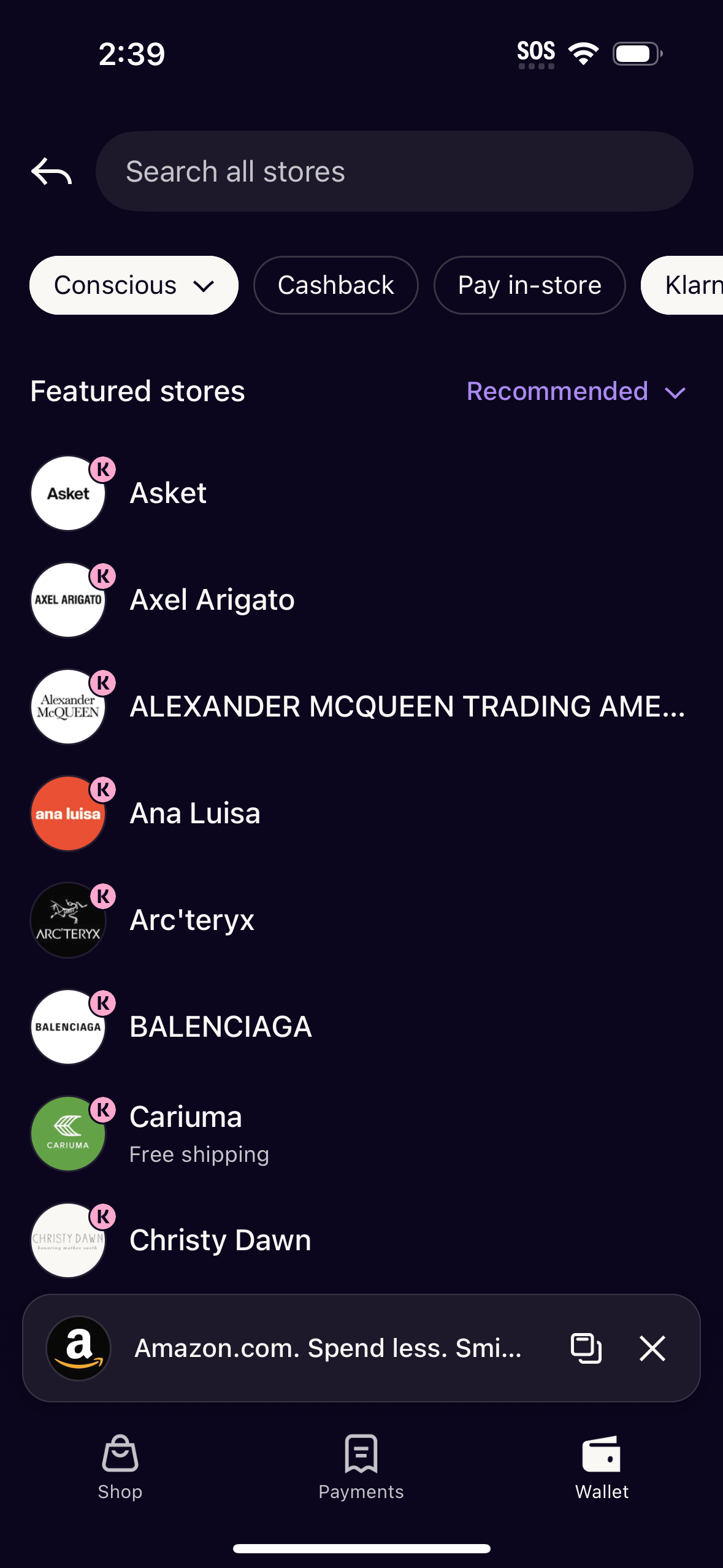Select the Axel Arigato store icon
The image size is (723, 1568).
pos(67,599)
